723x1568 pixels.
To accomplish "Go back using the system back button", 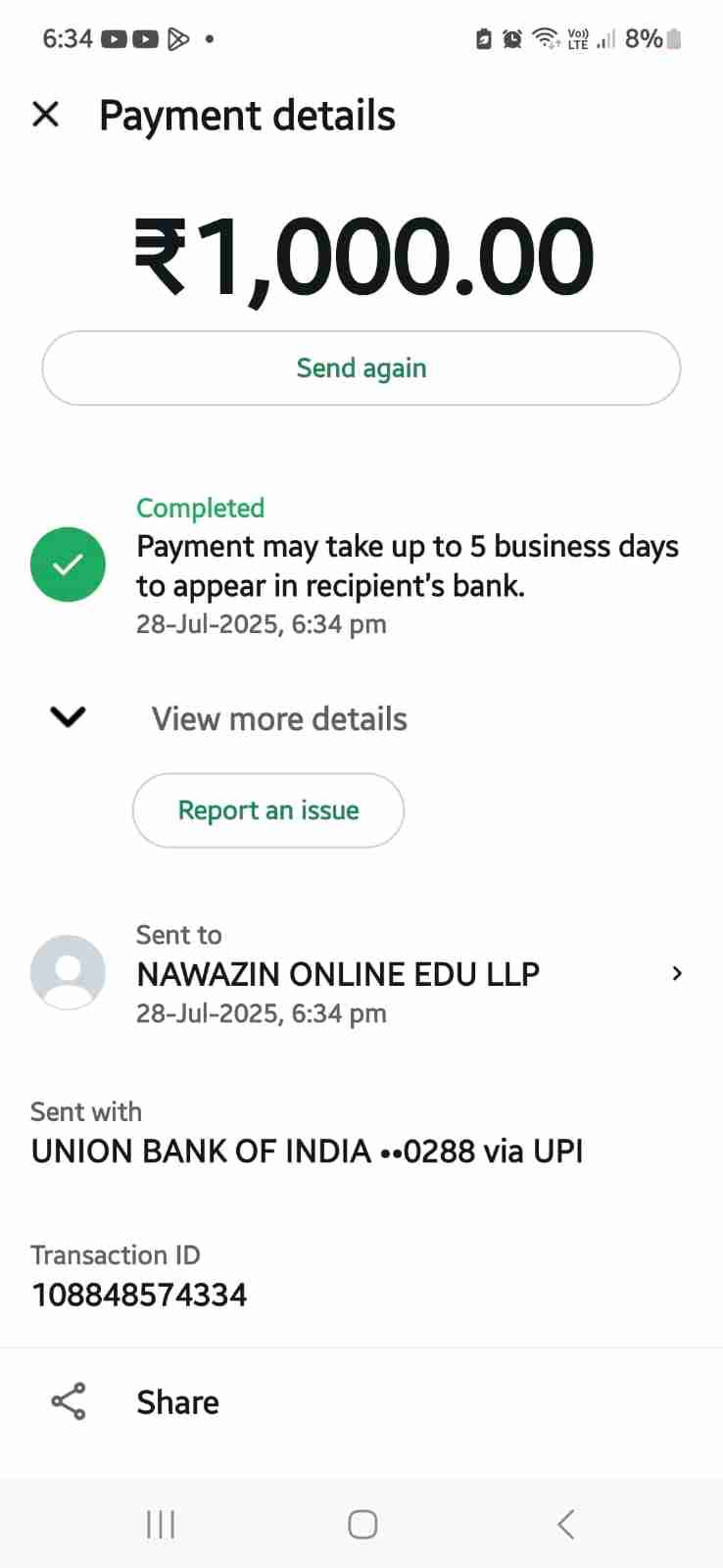I will click(565, 1524).
